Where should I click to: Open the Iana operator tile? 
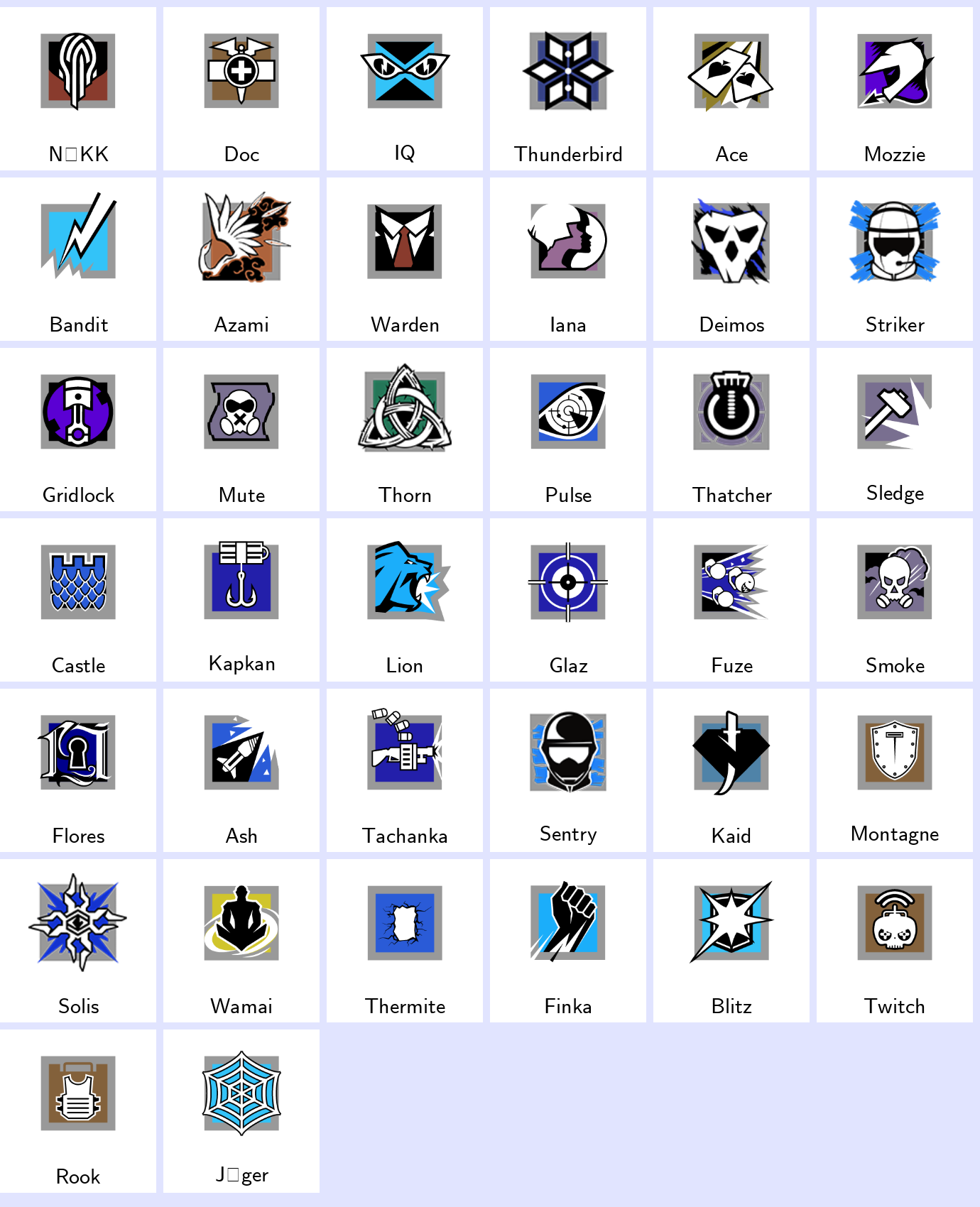click(568, 259)
